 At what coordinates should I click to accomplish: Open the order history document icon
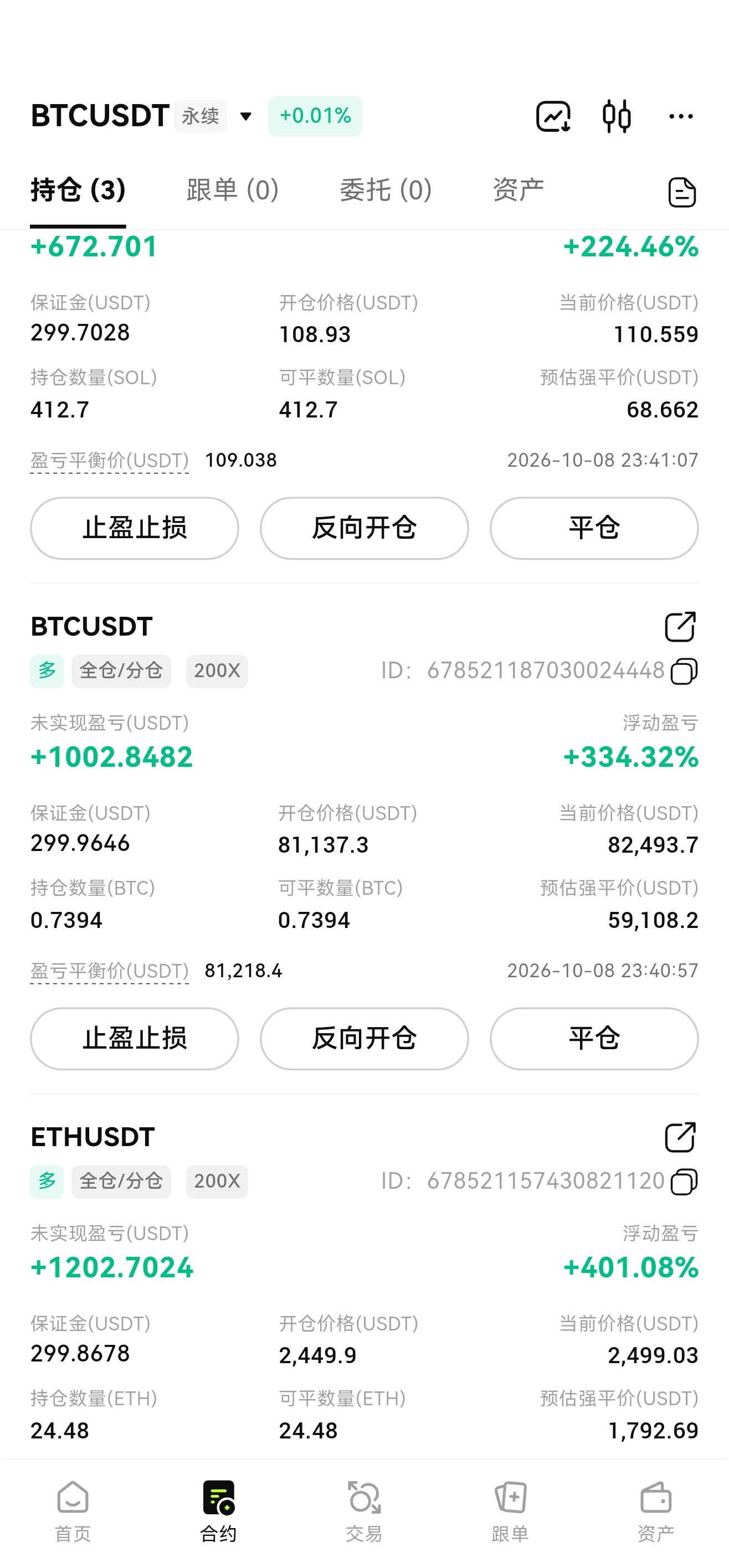click(681, 192)
